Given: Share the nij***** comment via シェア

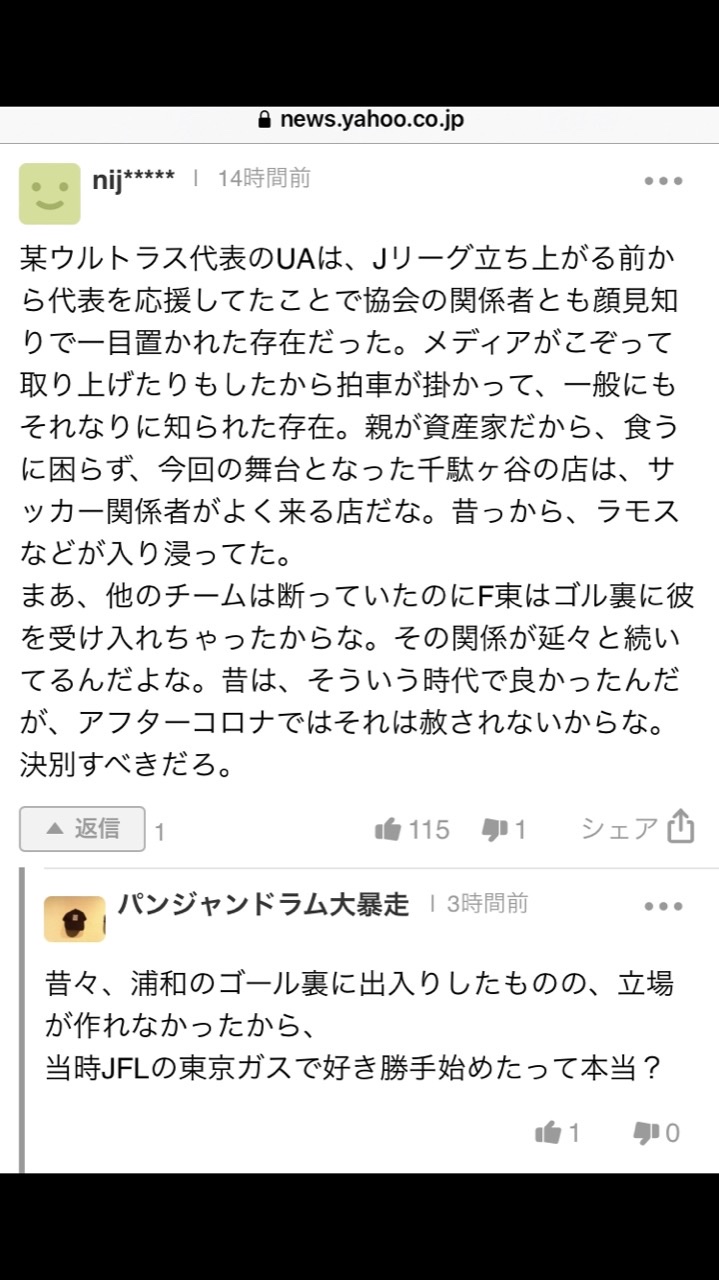Looking at the screenshot, I should point(638,828).
